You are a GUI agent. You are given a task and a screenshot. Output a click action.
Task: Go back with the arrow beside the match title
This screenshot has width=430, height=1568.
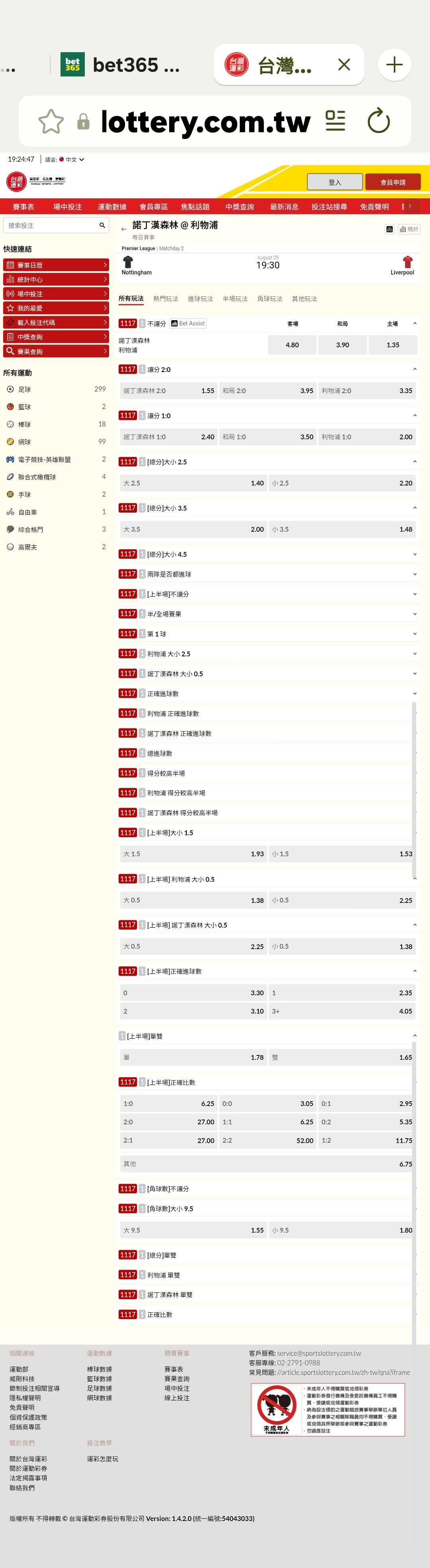[x=124, y=229]
